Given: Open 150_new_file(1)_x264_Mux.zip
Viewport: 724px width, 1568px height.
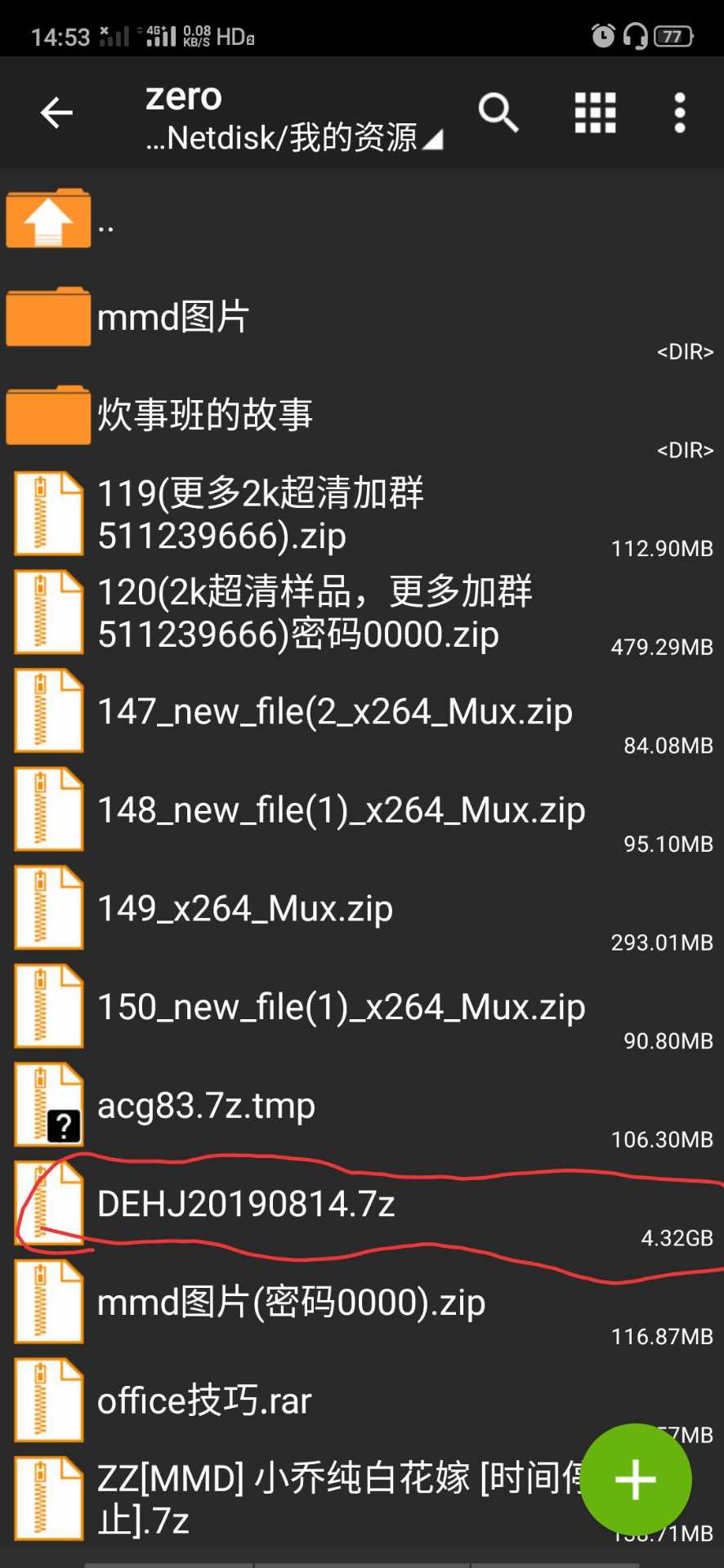Looking at the screenshot, I should pyautogui.click(x=362, y=1007).
